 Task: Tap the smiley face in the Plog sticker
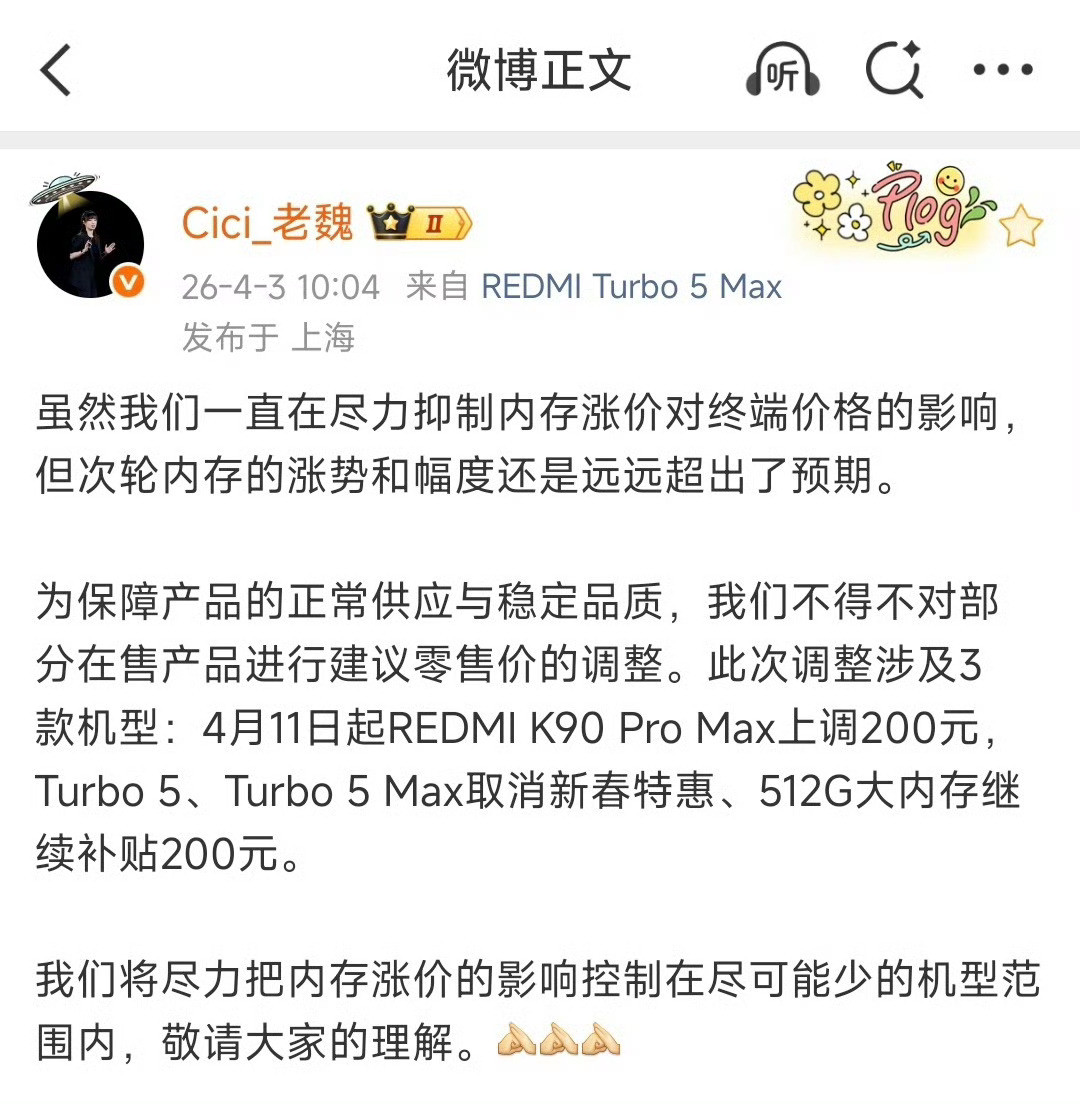(x=950, y=182)
